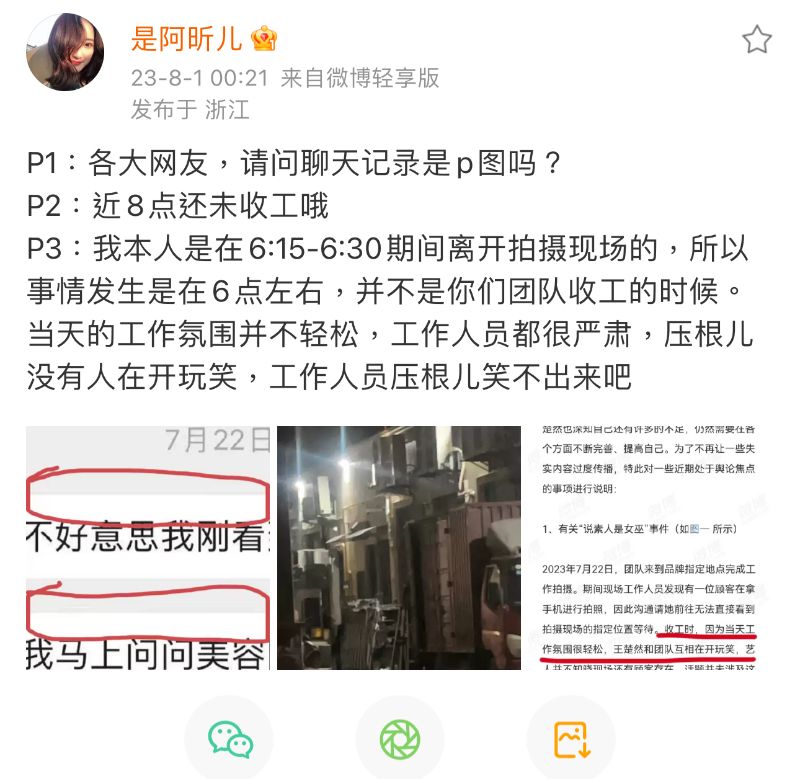The height and width of the screenshot is (779, 800).
Task: View the night street photo with trucks
Action: pyautogui.click(x=398, y=548)
